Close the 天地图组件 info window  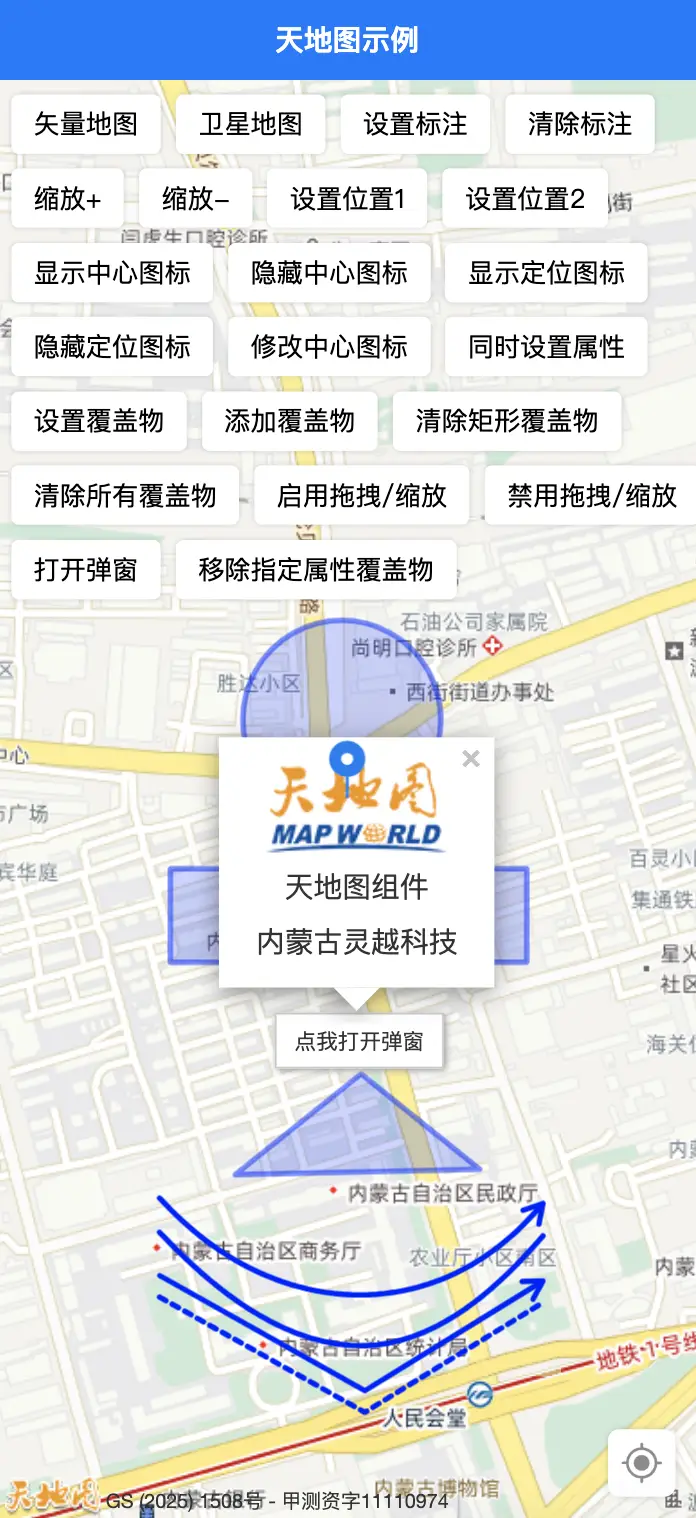click(x=471, y=759)
